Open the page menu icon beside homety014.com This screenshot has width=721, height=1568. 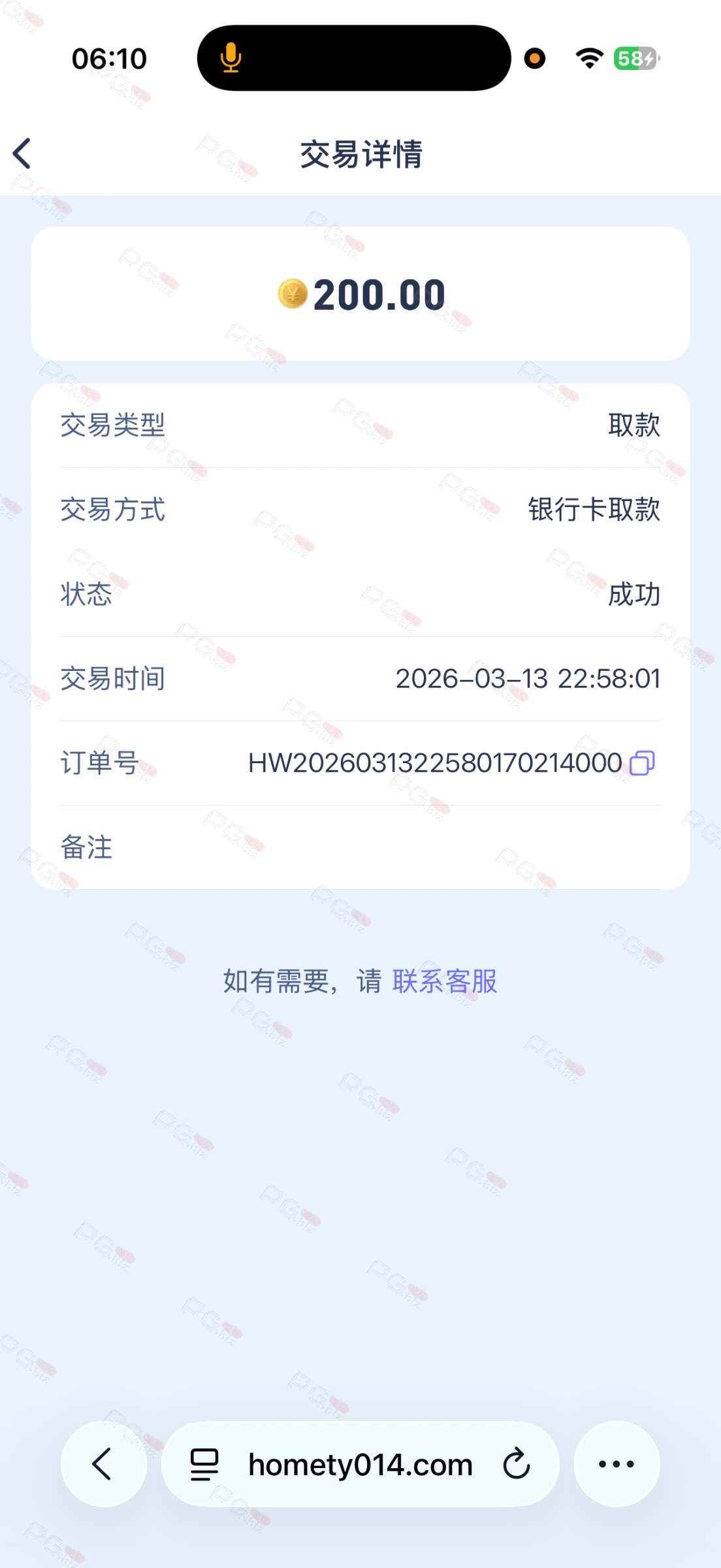click(x=204, y=1464)
